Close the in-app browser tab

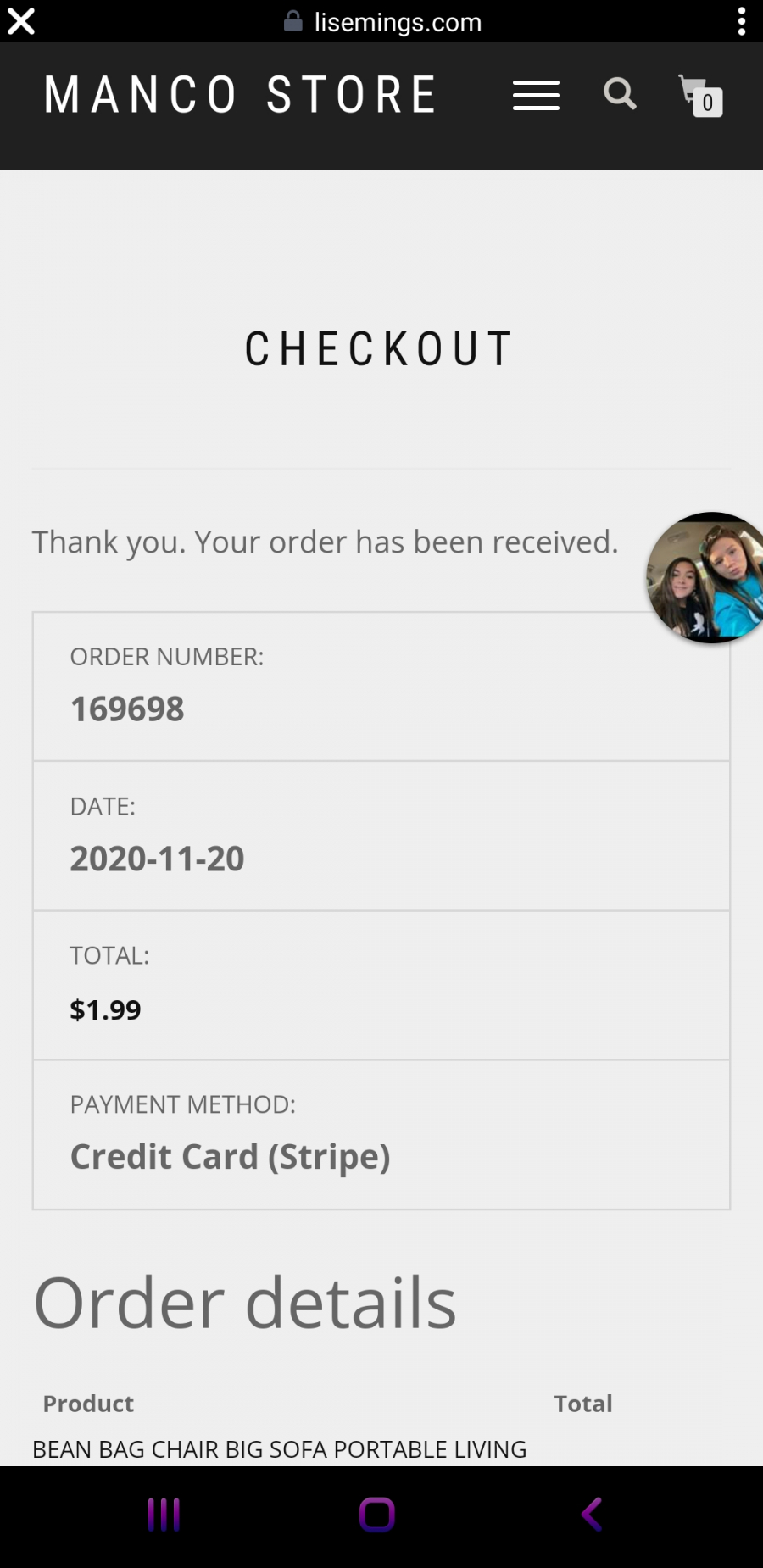(21, 21)
